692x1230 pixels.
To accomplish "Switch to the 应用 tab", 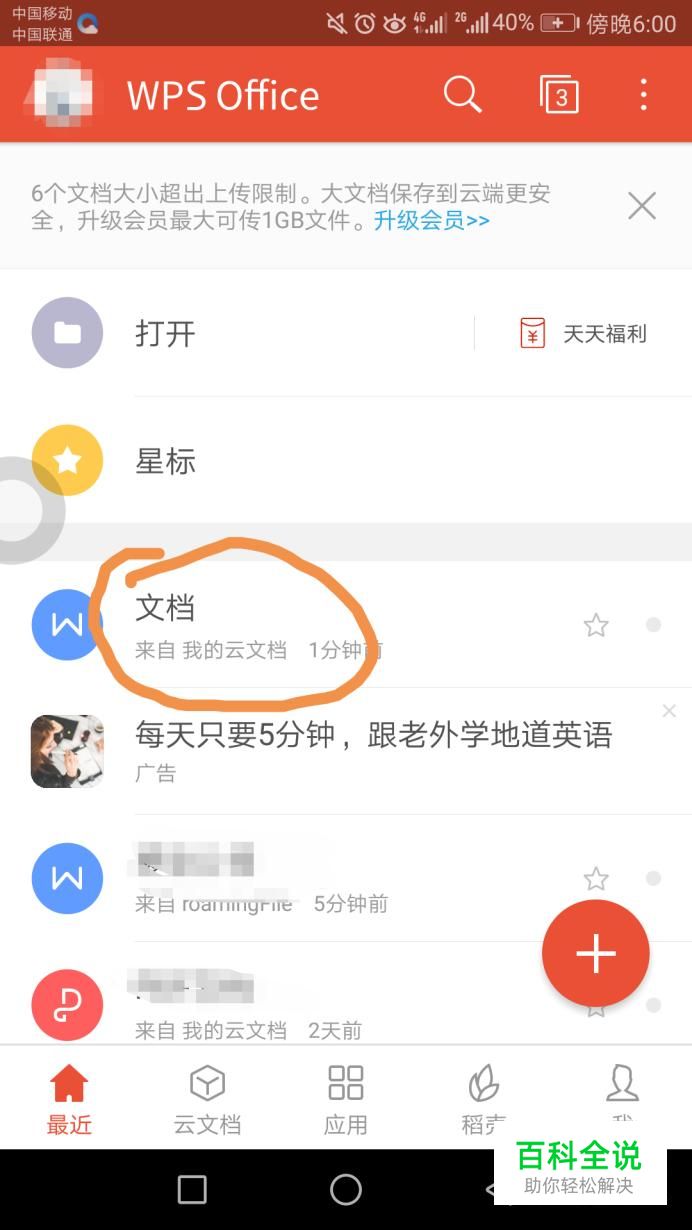I will tap(345, 1098).
